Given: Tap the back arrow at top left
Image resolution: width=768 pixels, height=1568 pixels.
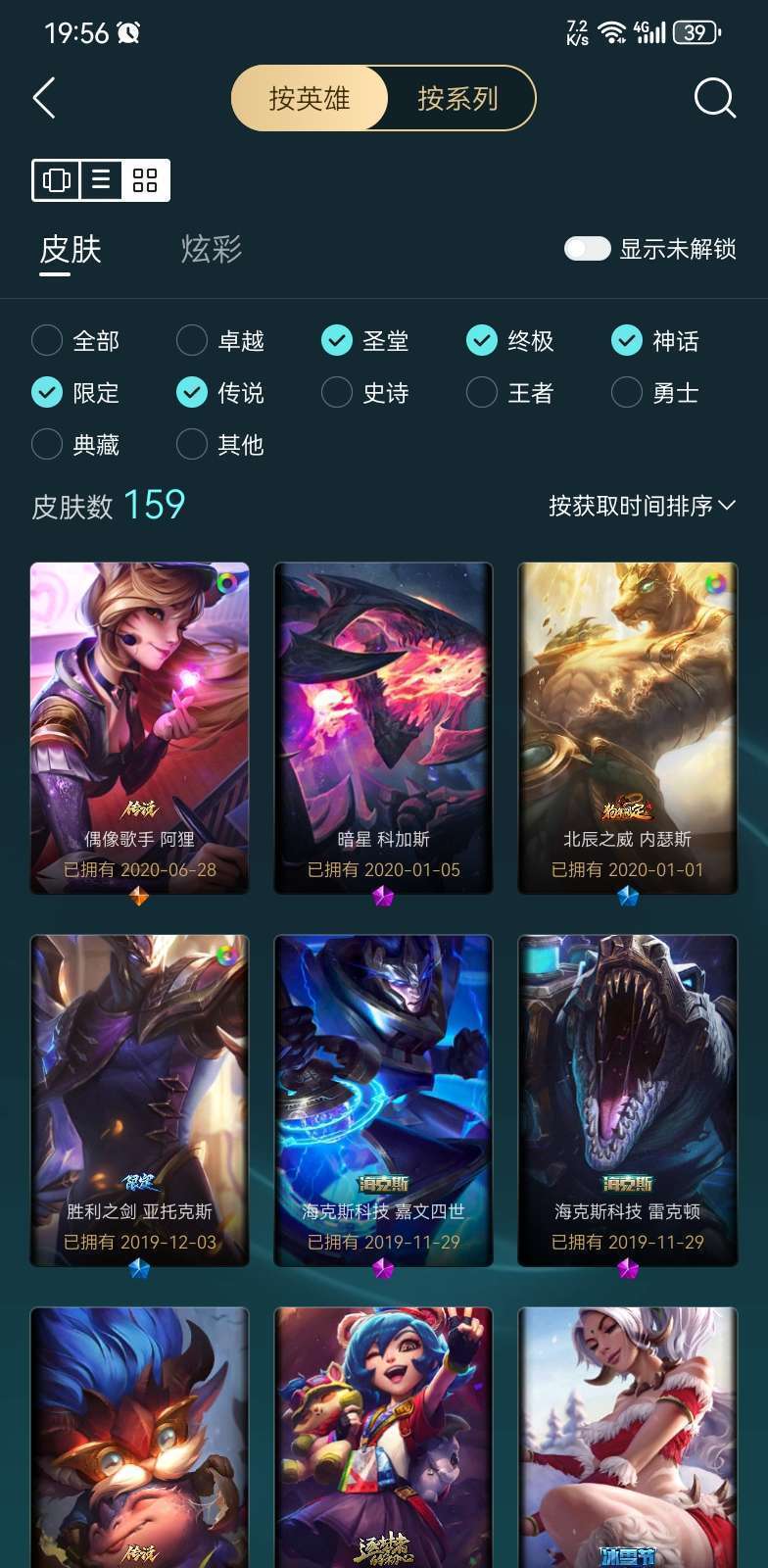Looking at the screenshot, I should 43,98.
